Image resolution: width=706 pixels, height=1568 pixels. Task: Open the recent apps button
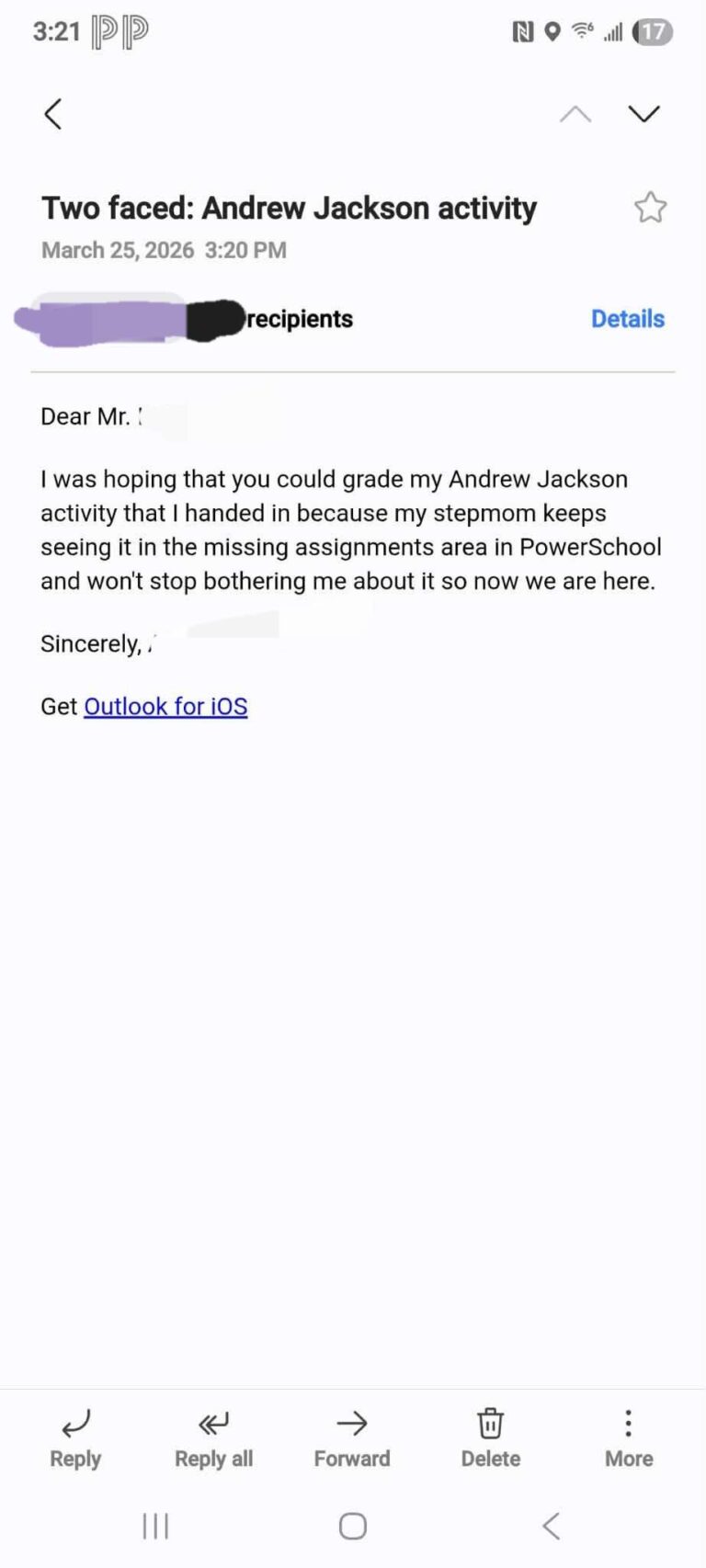point(154,1525)
